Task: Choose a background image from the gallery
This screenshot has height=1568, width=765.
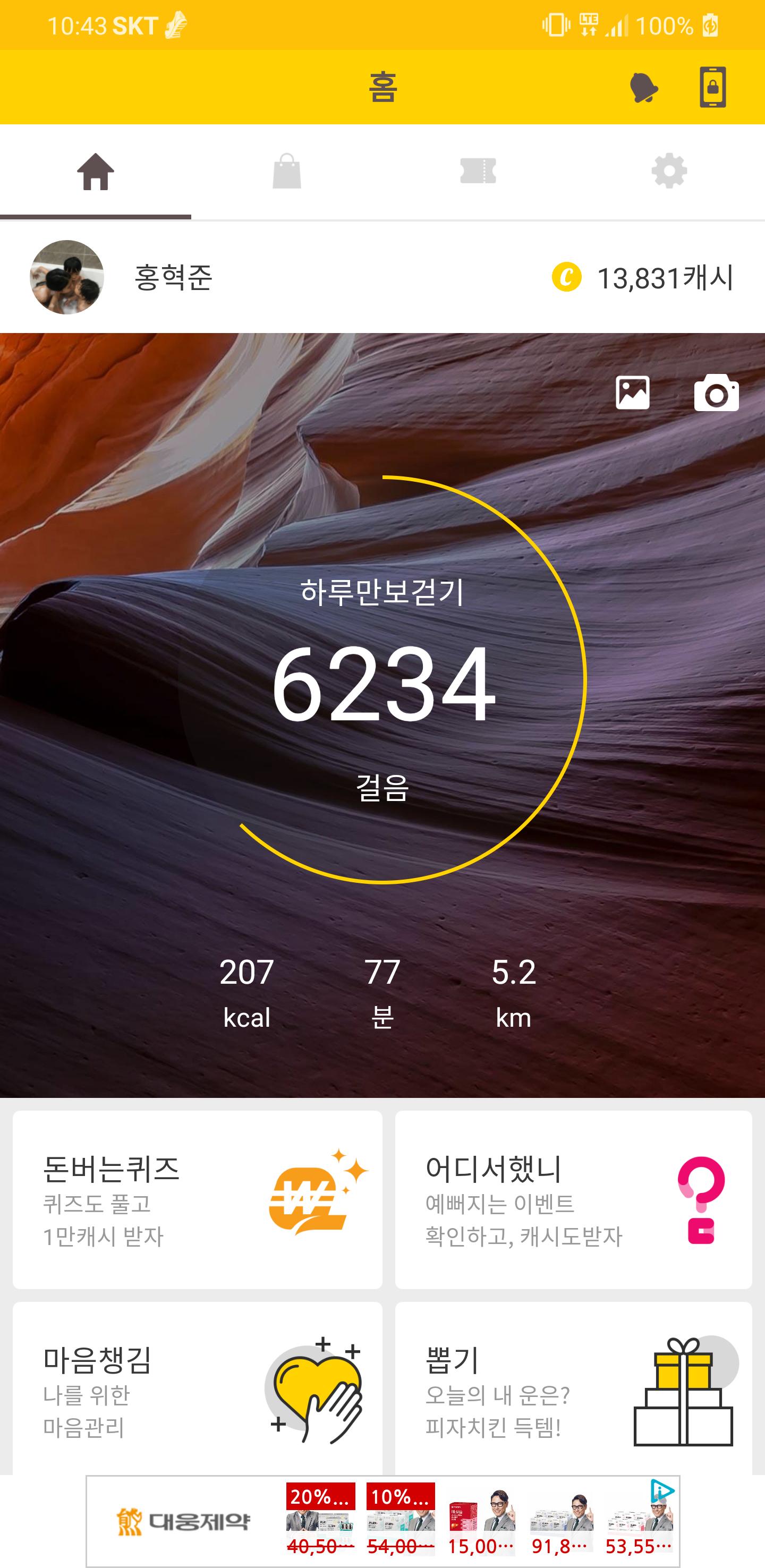Action: click(x=632, y=393)
